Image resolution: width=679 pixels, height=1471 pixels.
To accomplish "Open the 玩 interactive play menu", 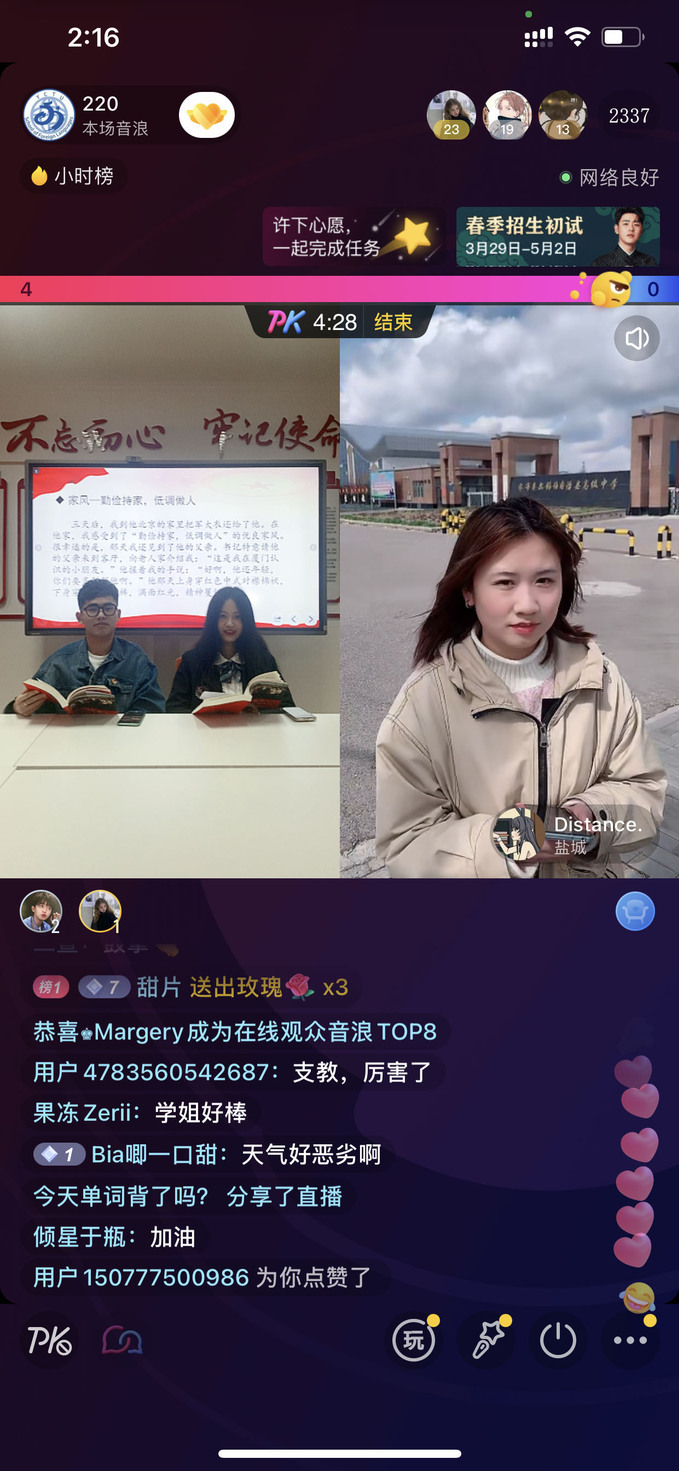I will click(x=413, y=1340).
